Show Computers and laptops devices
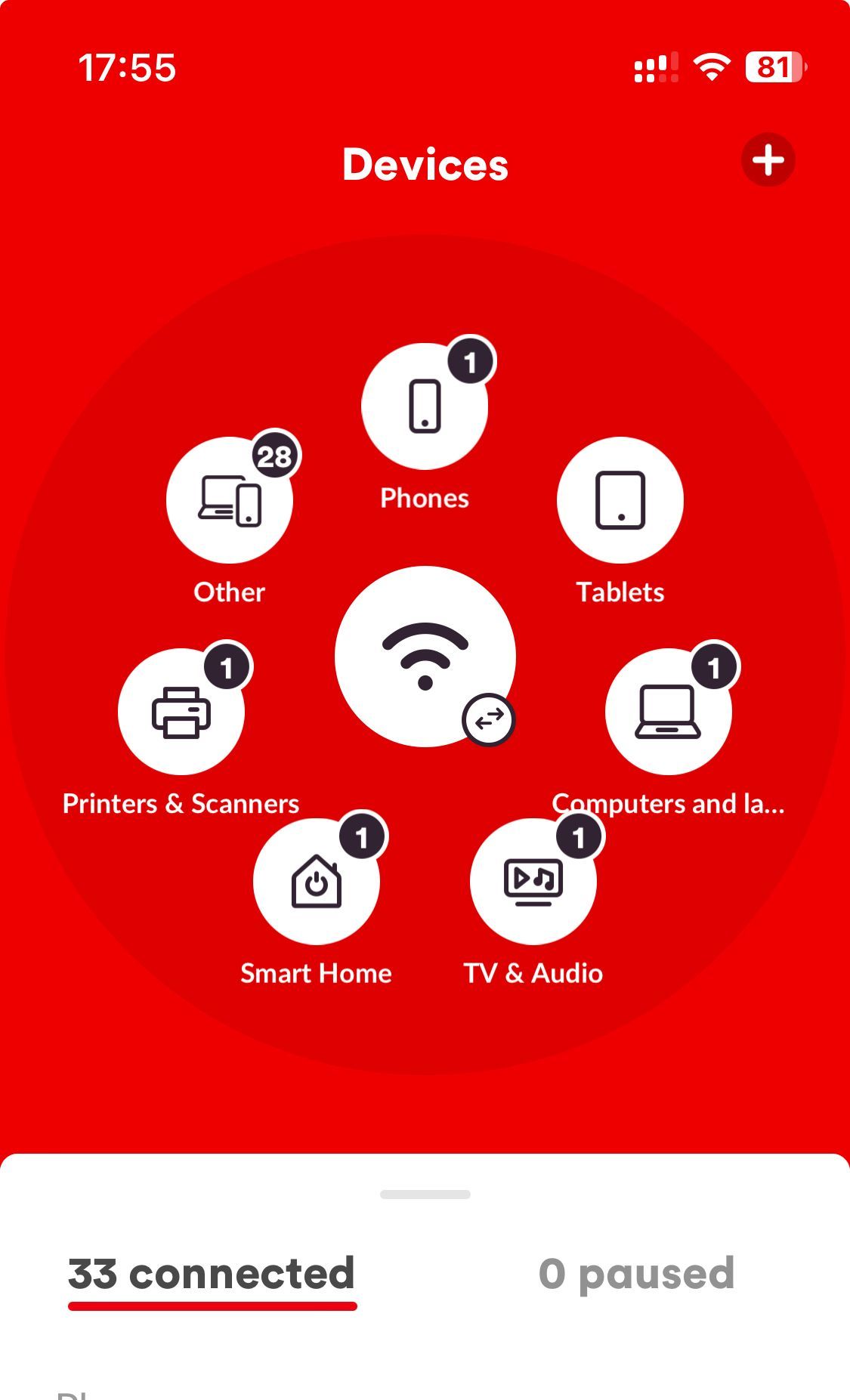The image size is (850, 1400). point(668,712)
